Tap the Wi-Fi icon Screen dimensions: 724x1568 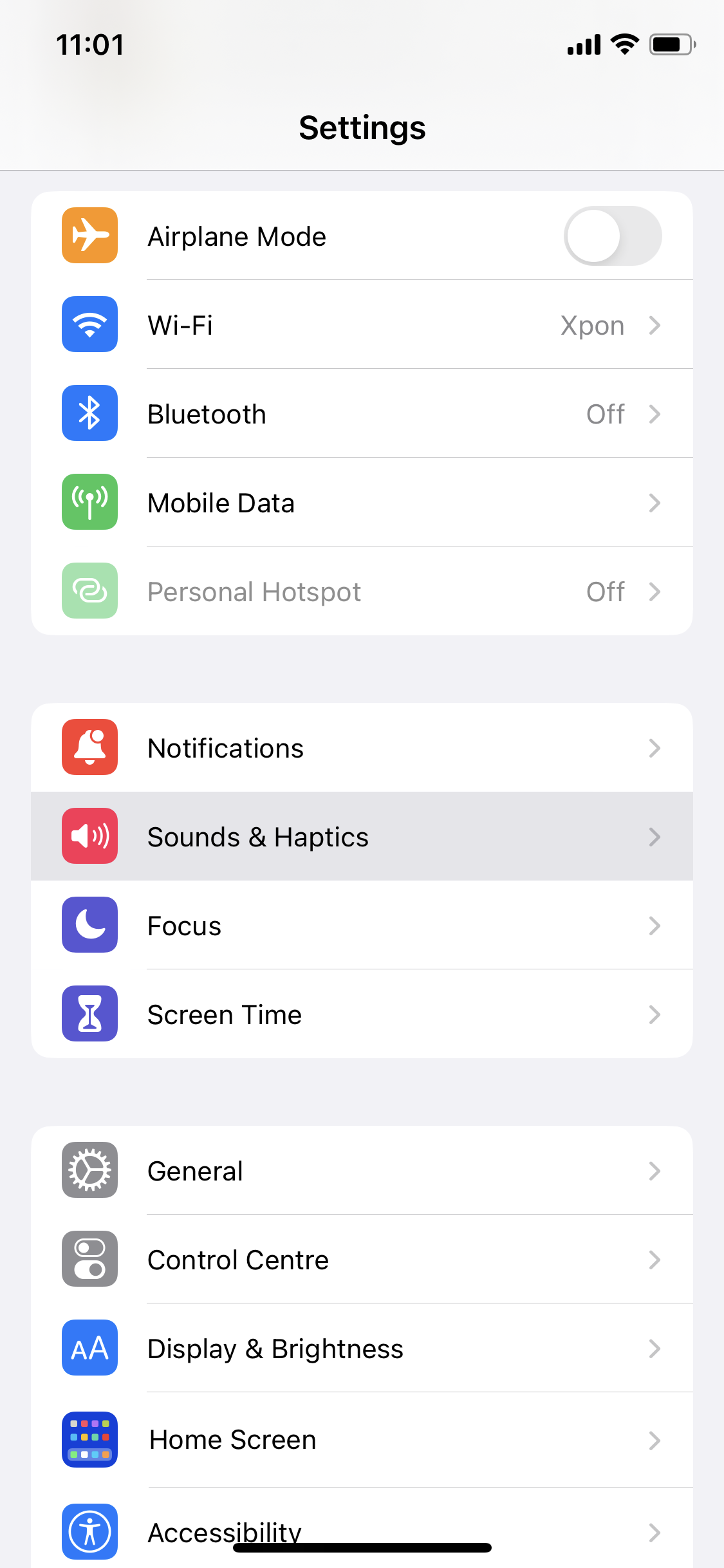[x=89, y=325]
